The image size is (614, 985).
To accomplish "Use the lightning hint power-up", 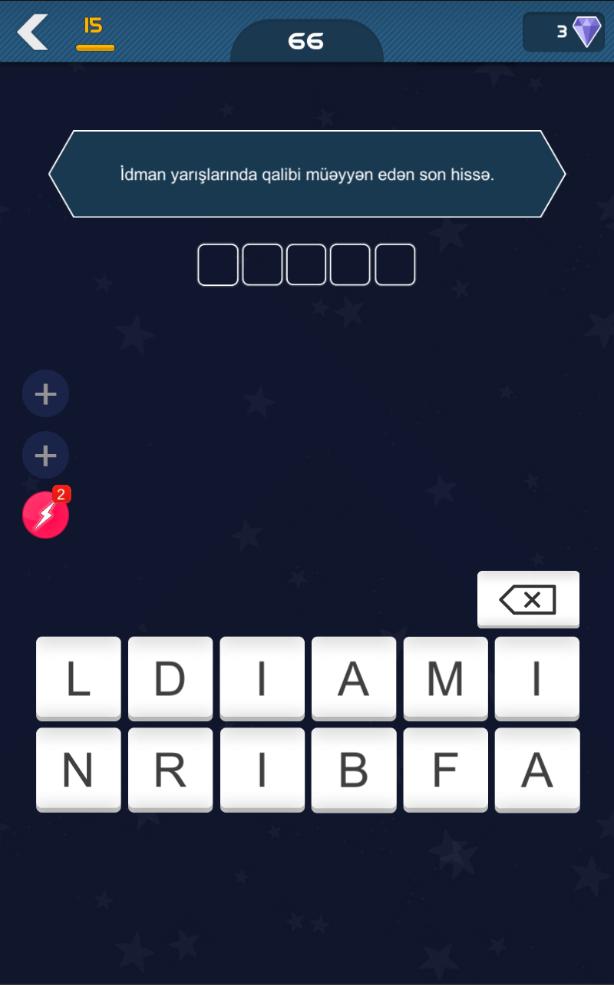I will coord(45,516).
